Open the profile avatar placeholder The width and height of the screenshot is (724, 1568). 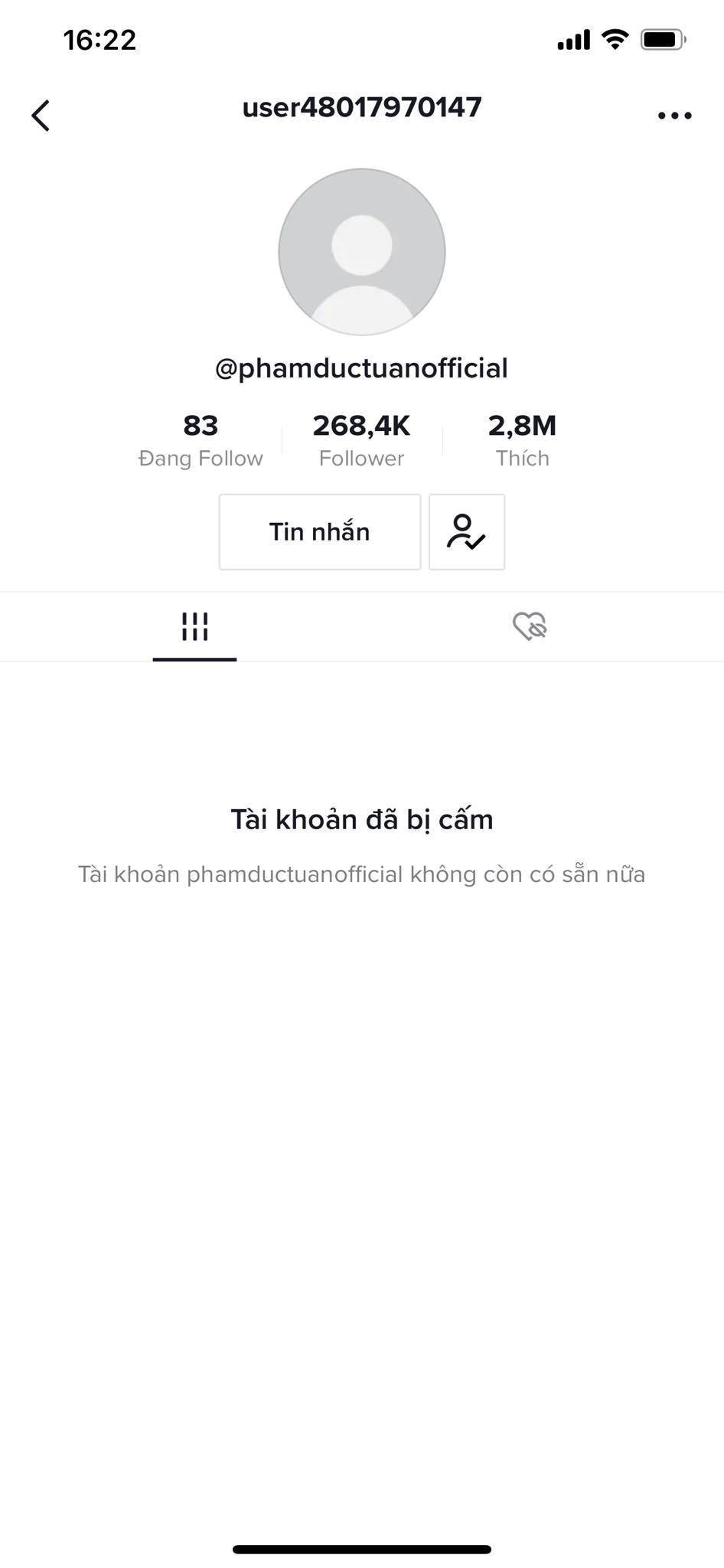[362, 253]
